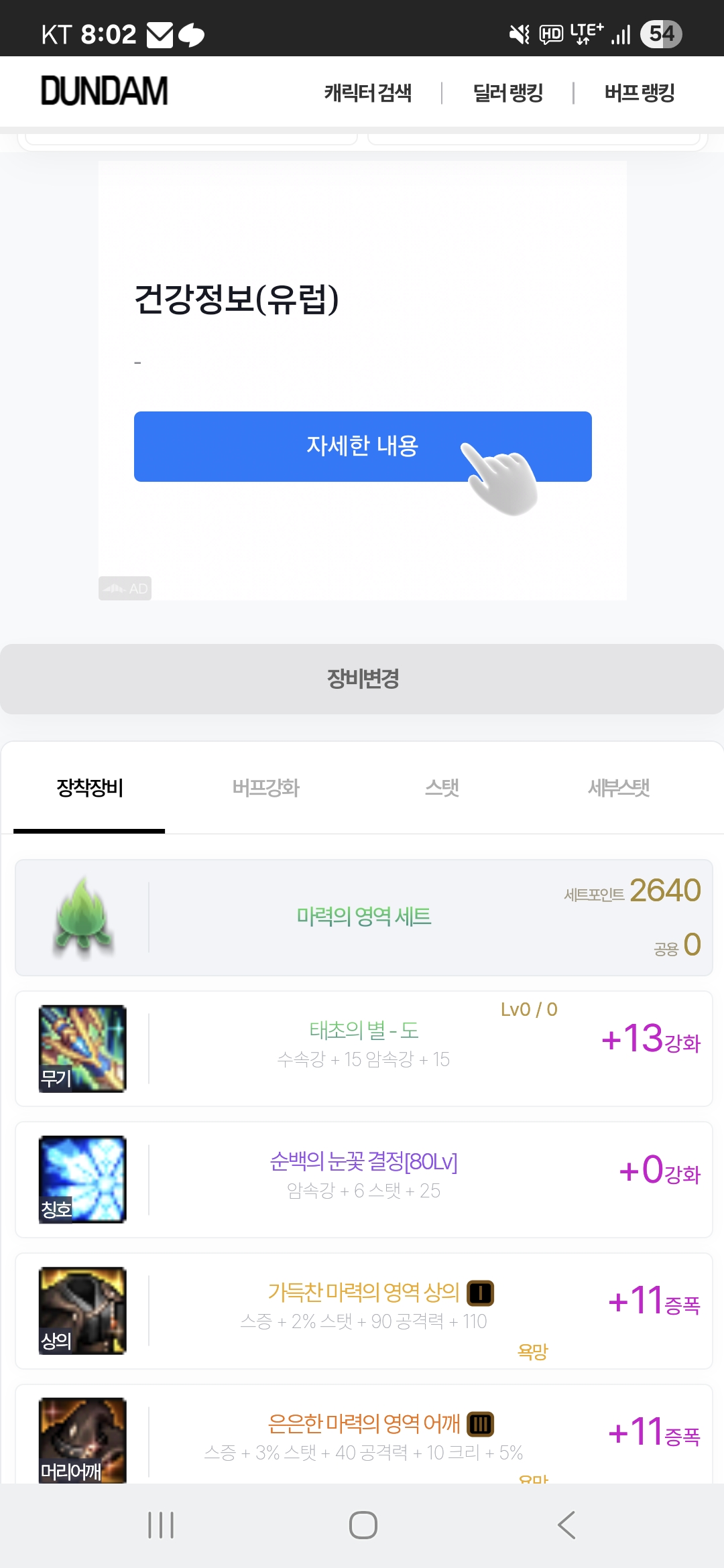Open the 은은한 마력의 영역 어깨 row
Screen dimensions: 724x1568
pos(363,1434)
